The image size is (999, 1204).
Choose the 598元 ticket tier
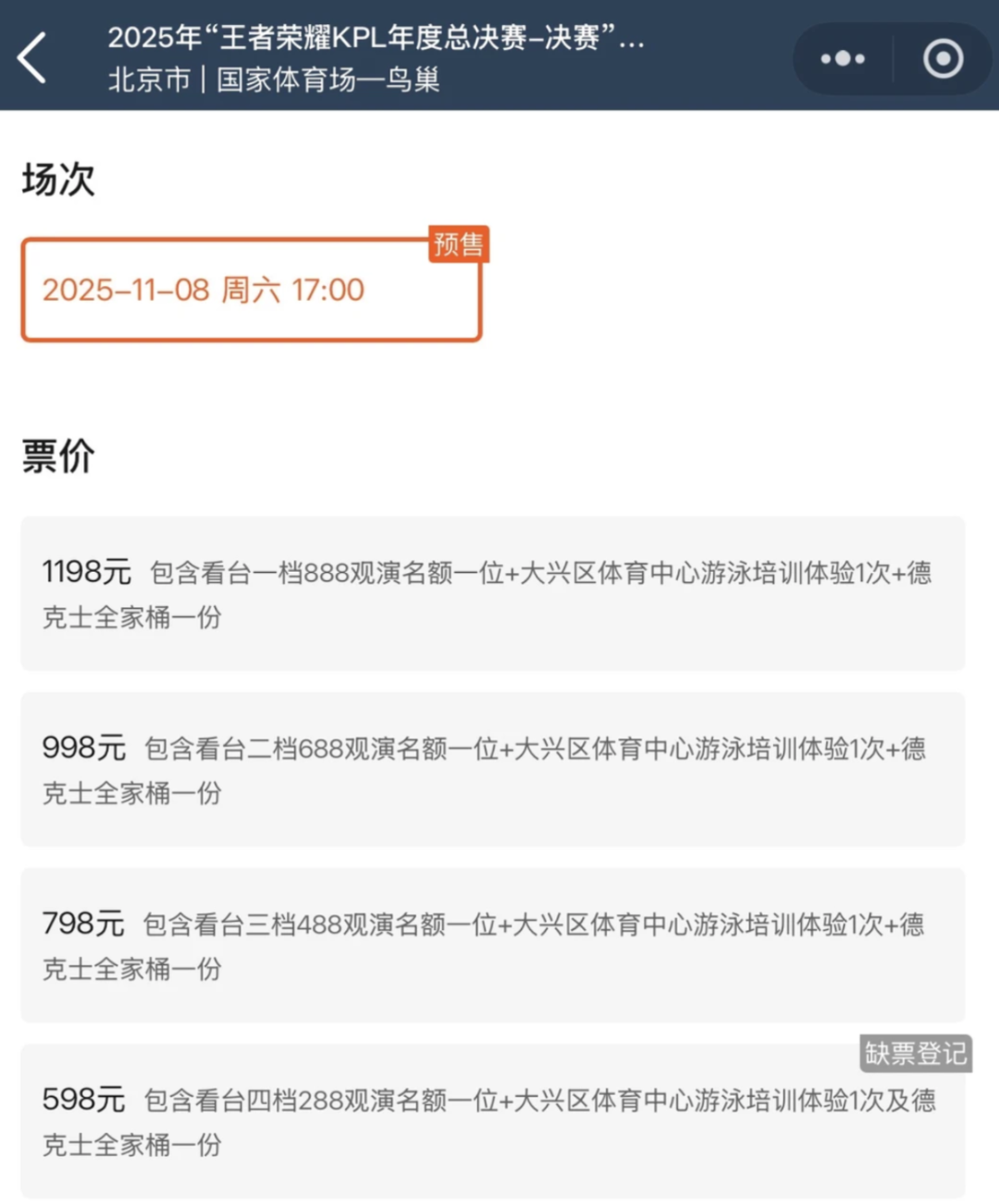click(492, 1122)
